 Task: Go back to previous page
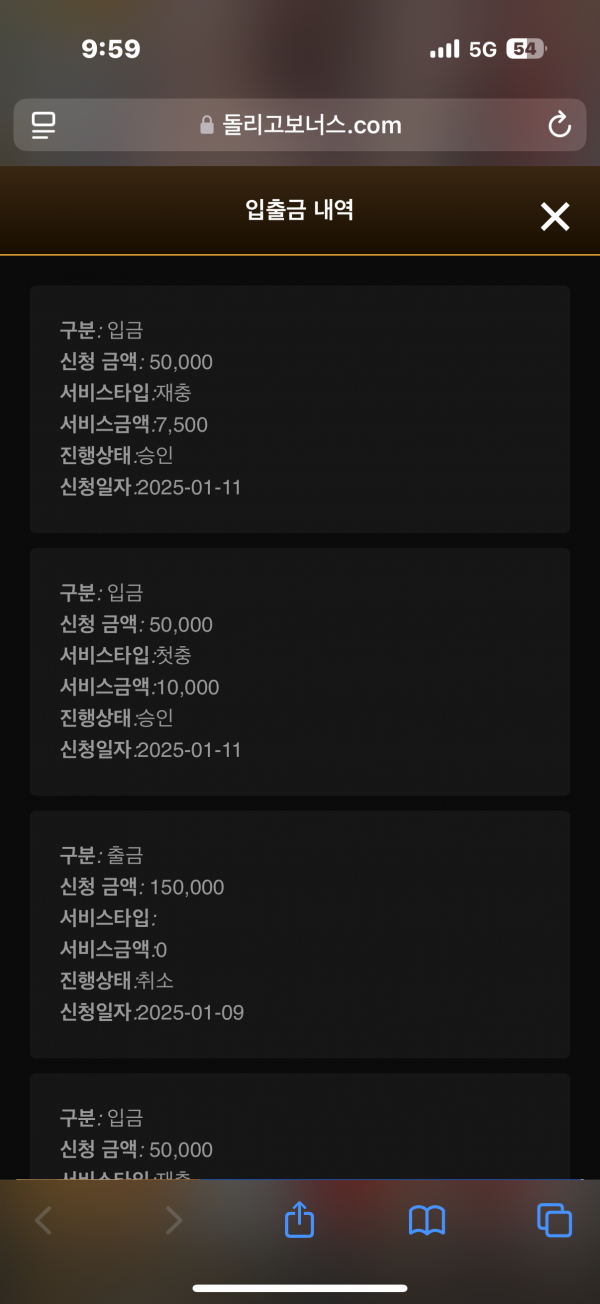coord(43,1220)
